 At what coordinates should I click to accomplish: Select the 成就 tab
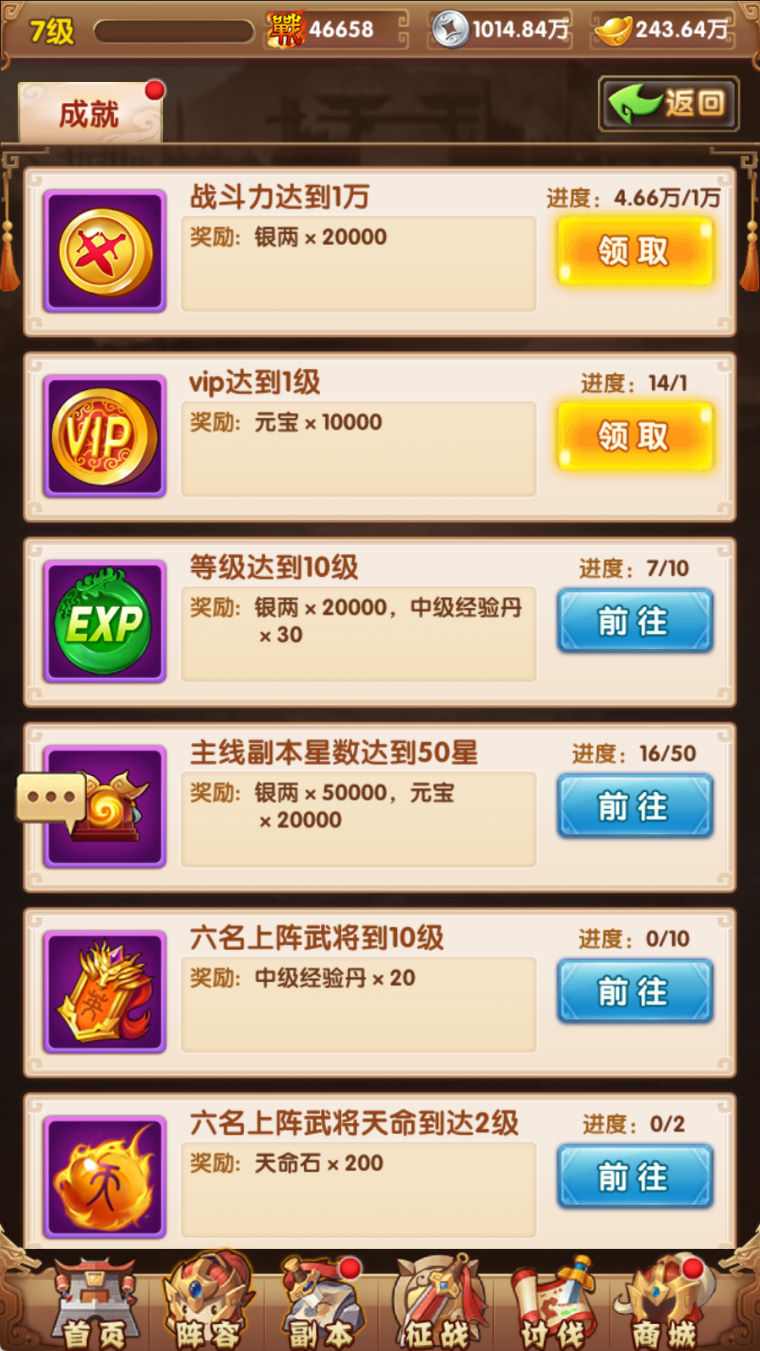pos(89,114)
